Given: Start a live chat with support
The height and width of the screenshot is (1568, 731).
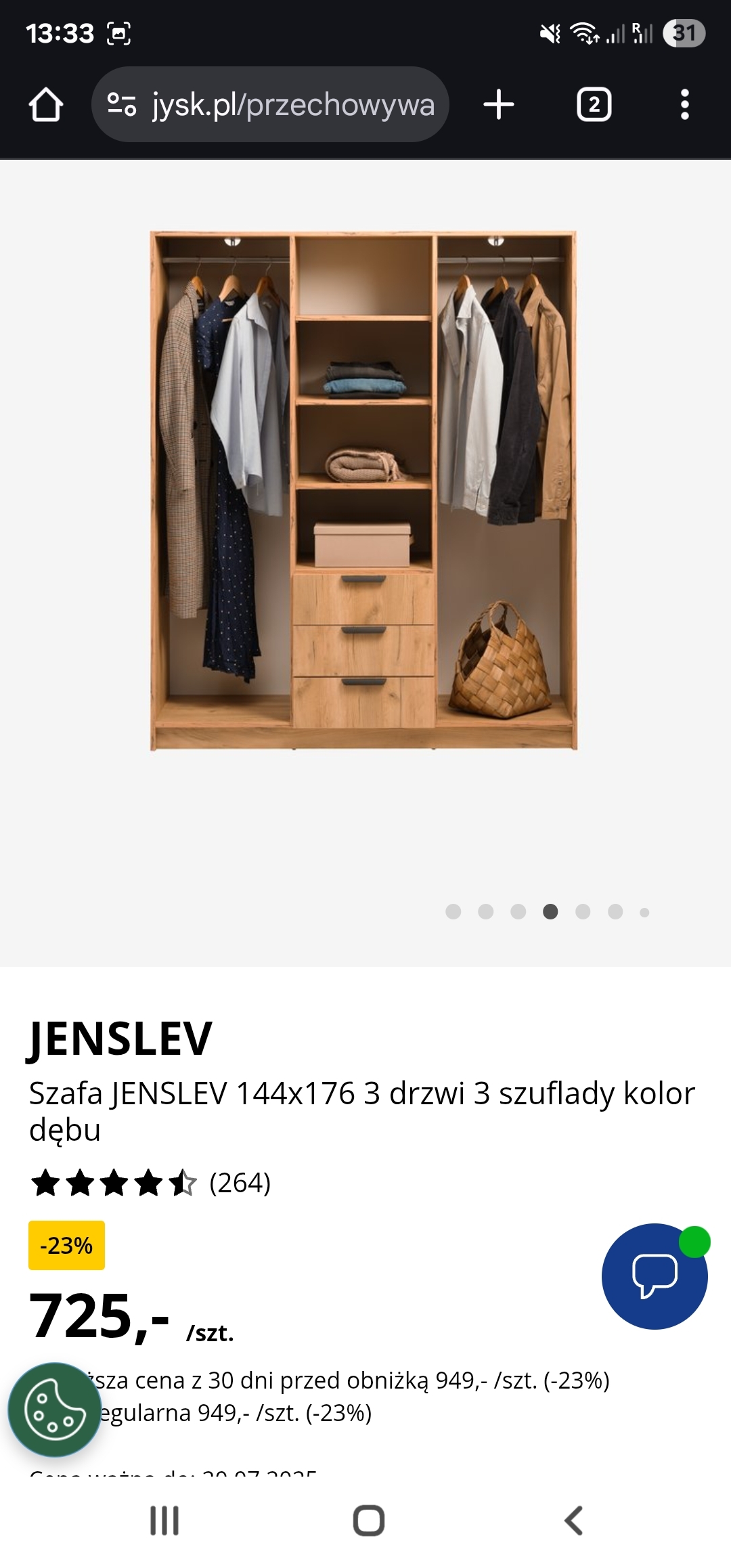Looking at the screenshot, I should pyautogui.click(x=655, y=1276).
